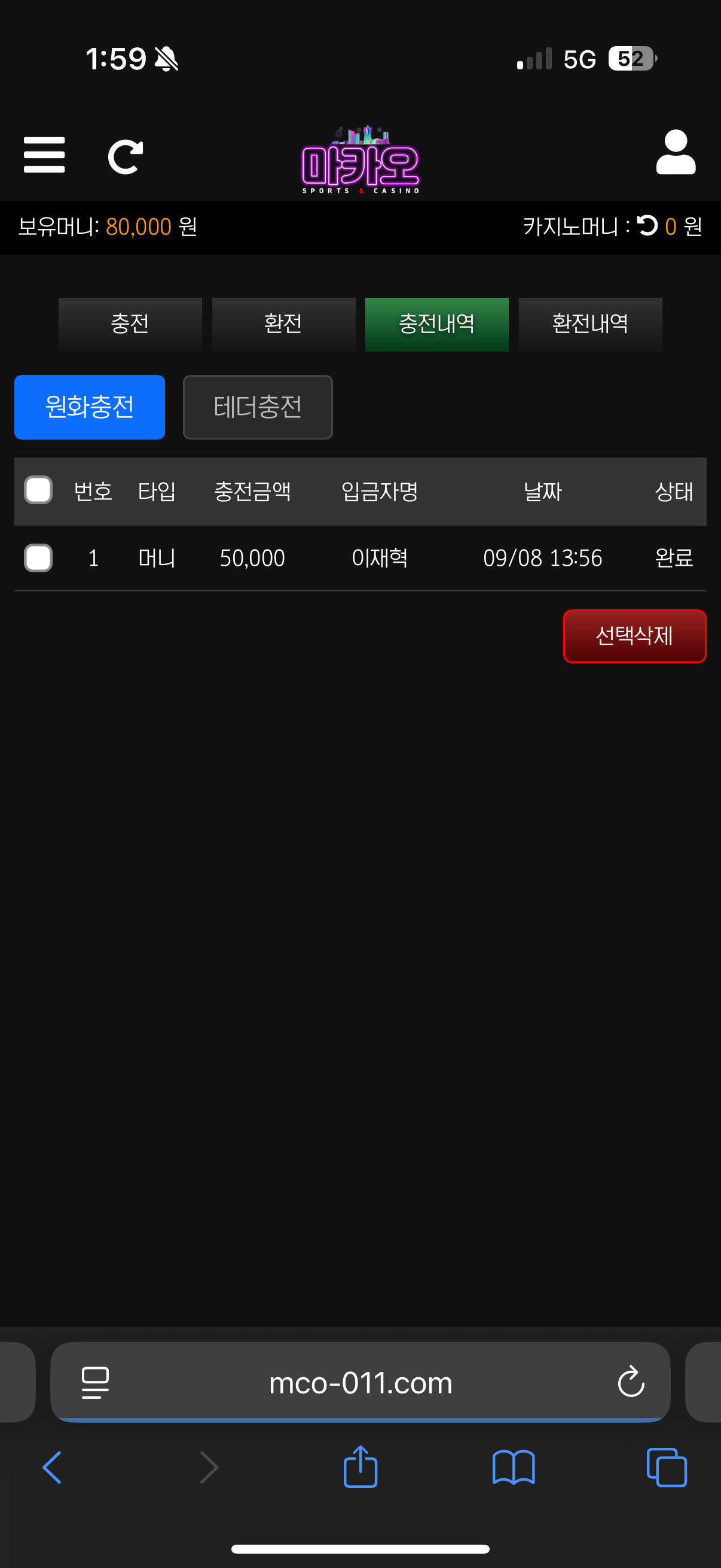Tap the 선택삭제 delete button

point(634,636)
